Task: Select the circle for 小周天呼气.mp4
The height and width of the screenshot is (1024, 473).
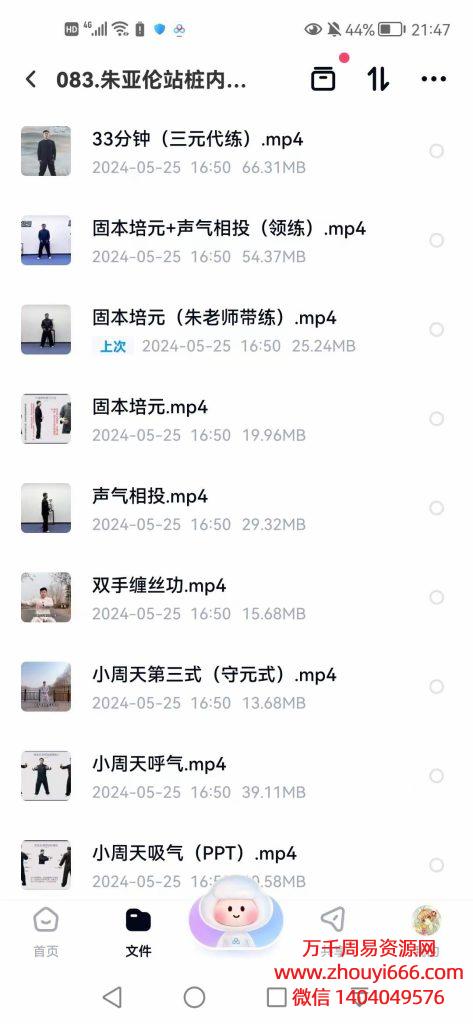Action: point(436,776)
